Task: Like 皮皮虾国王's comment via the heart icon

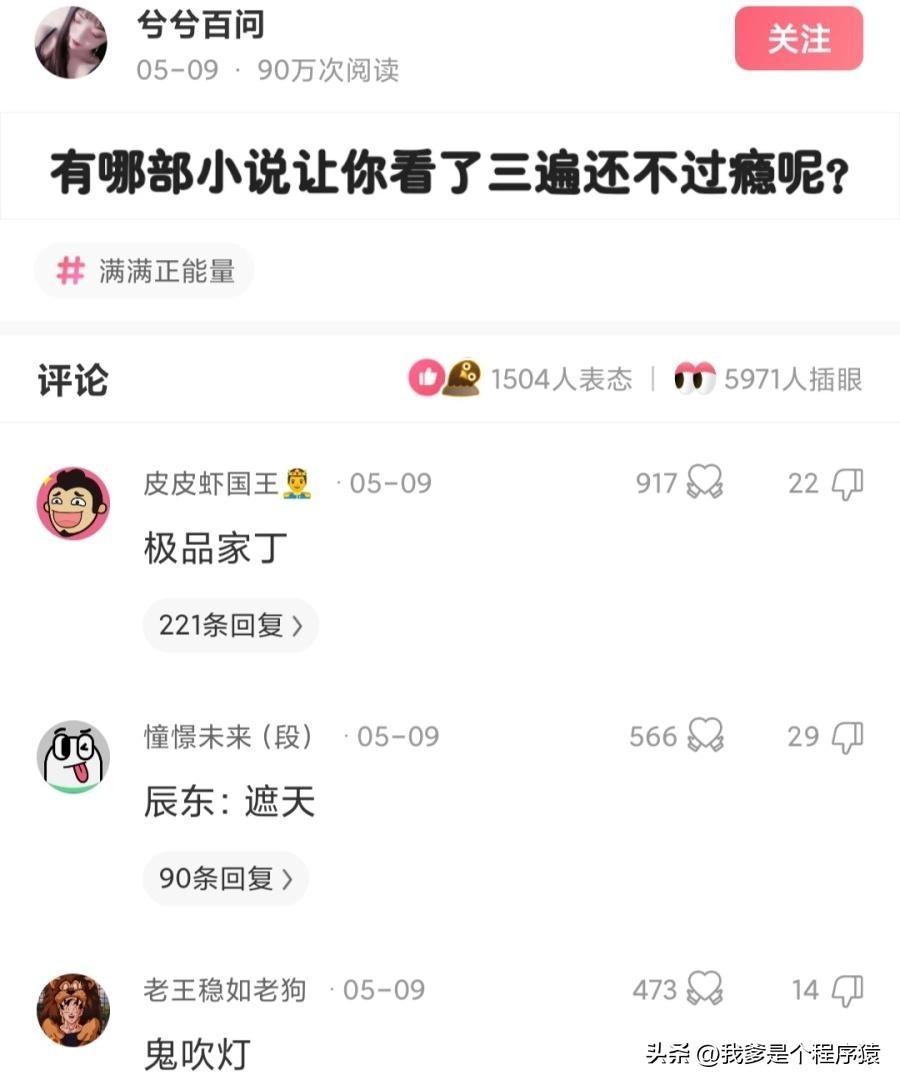Action: [704, 483]
